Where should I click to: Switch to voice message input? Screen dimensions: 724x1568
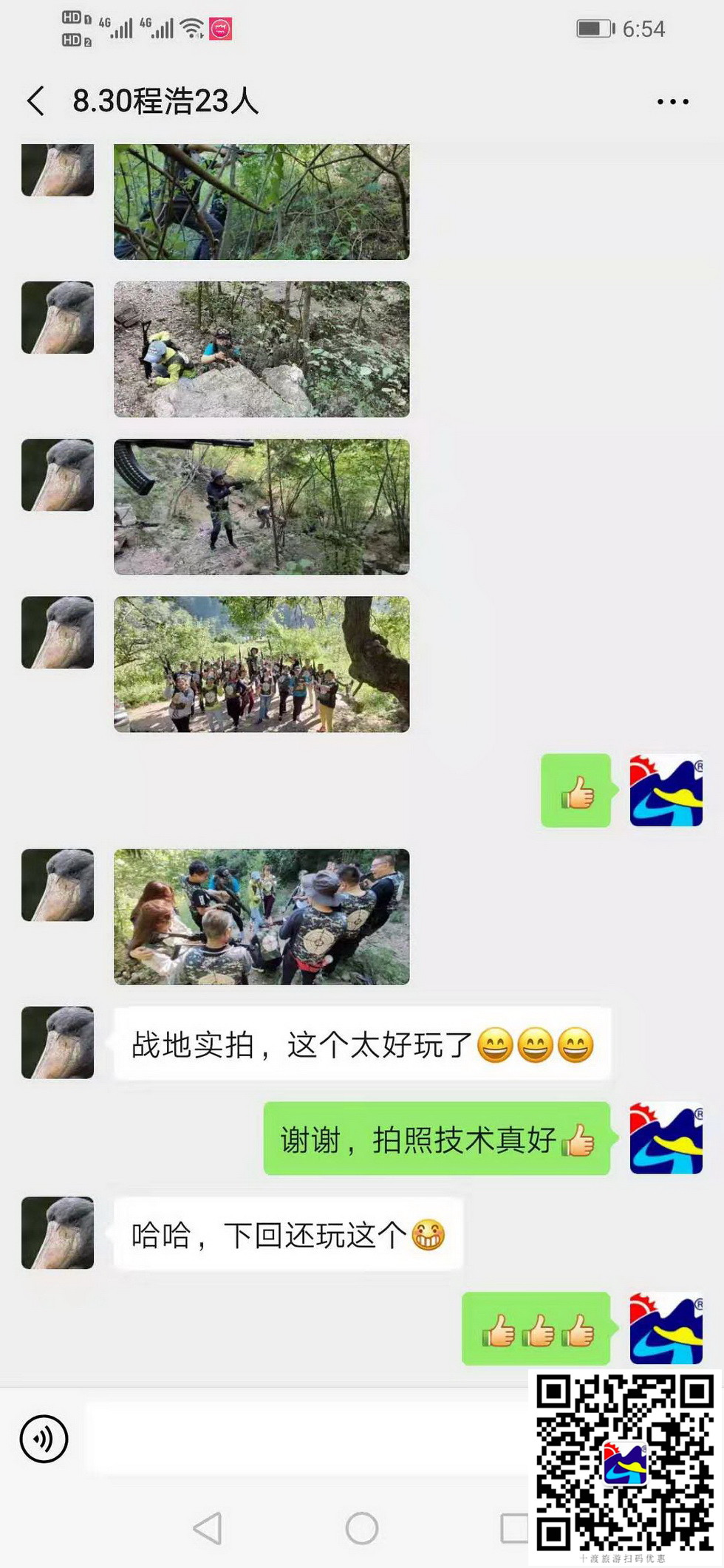[x=44, y=1439]
